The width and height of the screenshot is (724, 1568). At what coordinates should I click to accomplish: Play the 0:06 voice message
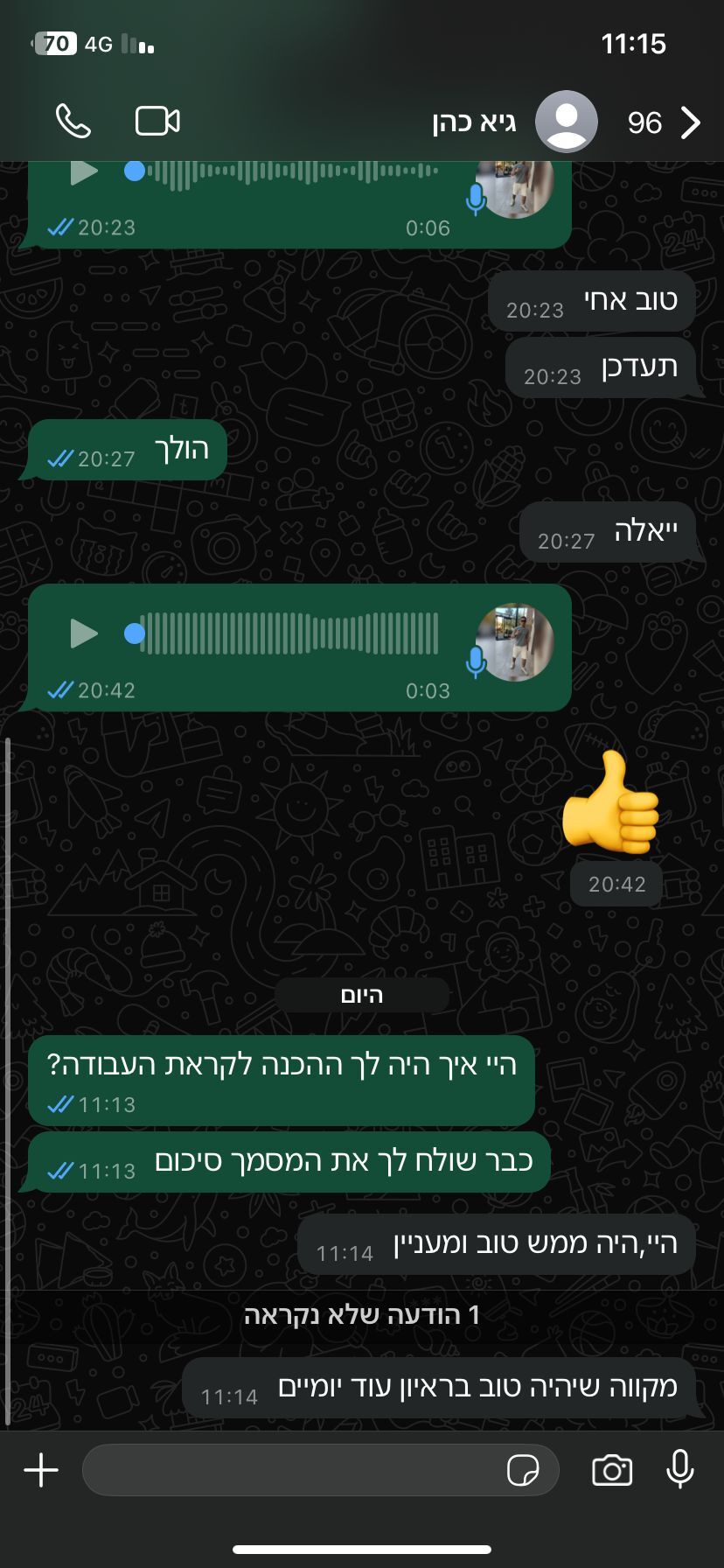click(84, 171)
